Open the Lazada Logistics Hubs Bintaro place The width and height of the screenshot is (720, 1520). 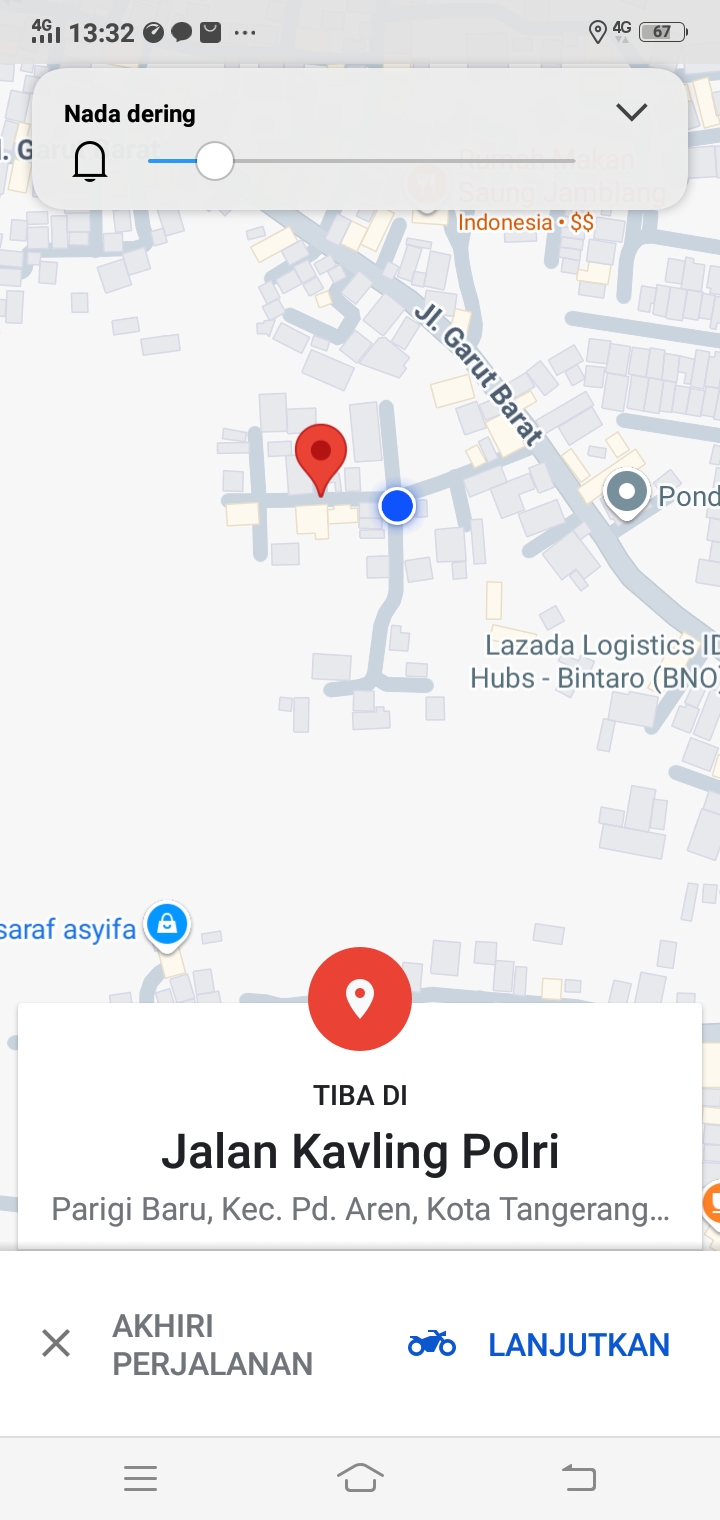point(594,662)
